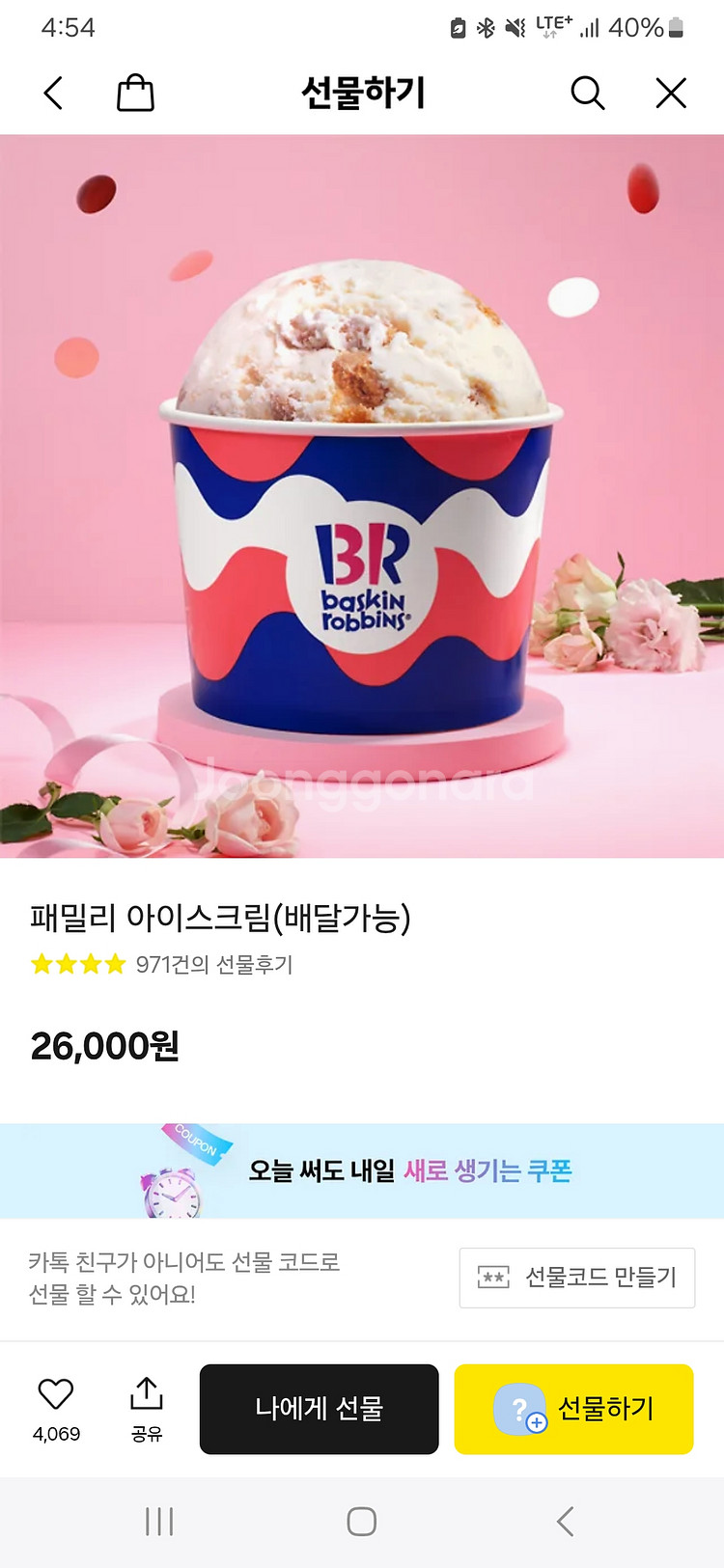The height and width of the screenshot is (1568, 724).
Task: Tap the coupon code icon in 선물코드 만들기
Action: coord(494,1278)
